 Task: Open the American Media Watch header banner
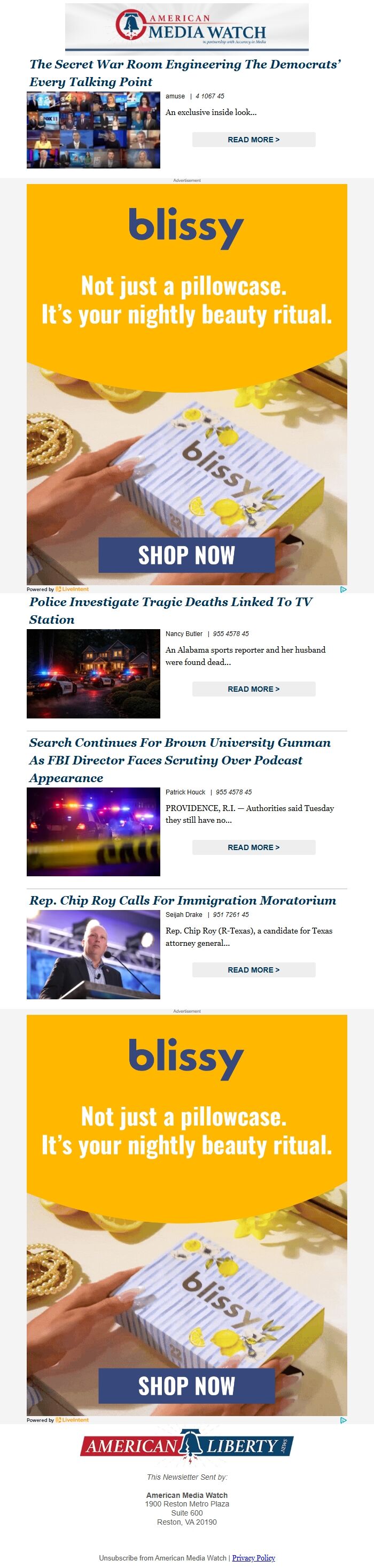[186, 28]
